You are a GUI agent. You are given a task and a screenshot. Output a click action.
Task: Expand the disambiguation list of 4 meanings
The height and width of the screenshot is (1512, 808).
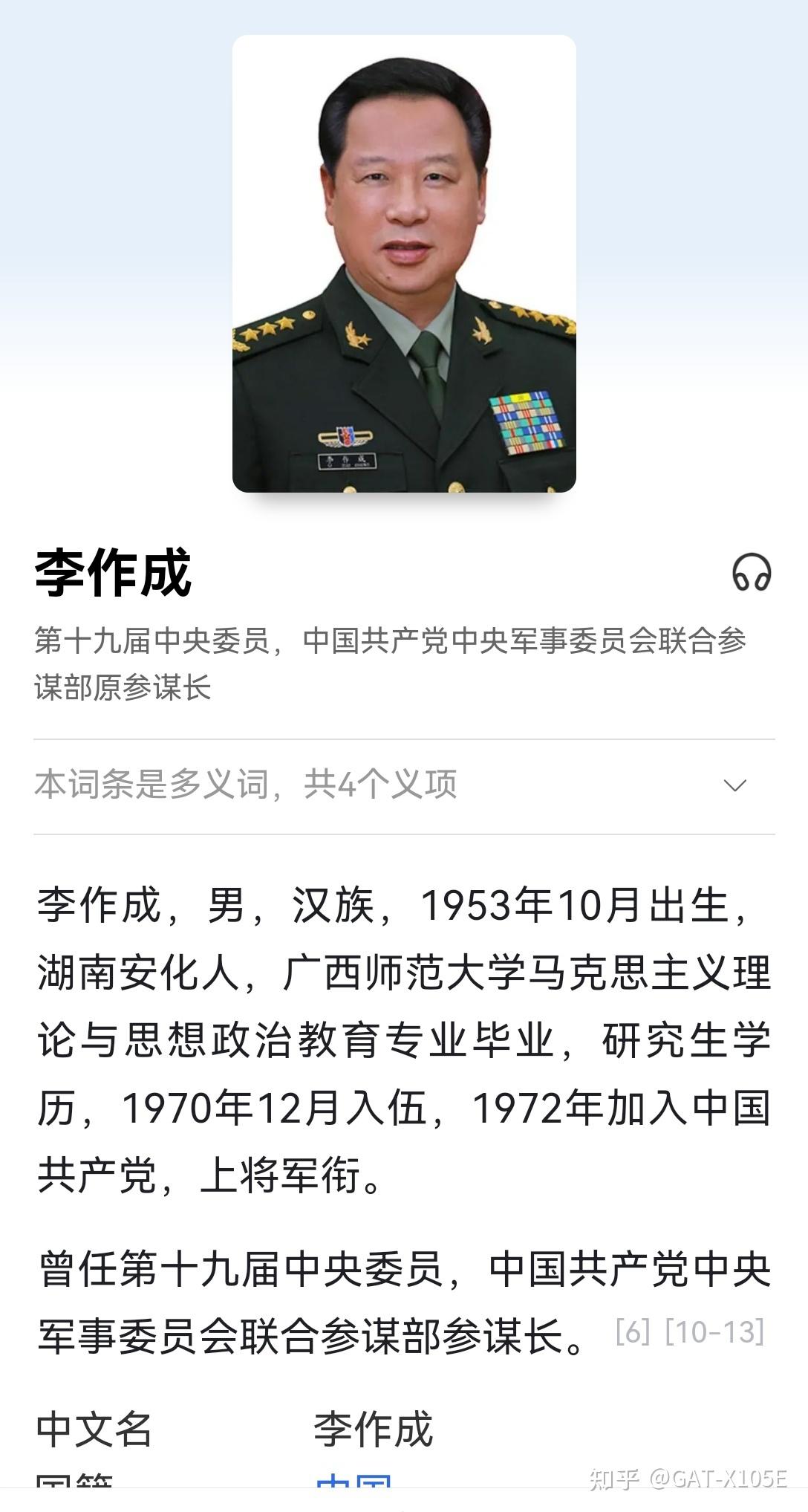coord(735,785)
